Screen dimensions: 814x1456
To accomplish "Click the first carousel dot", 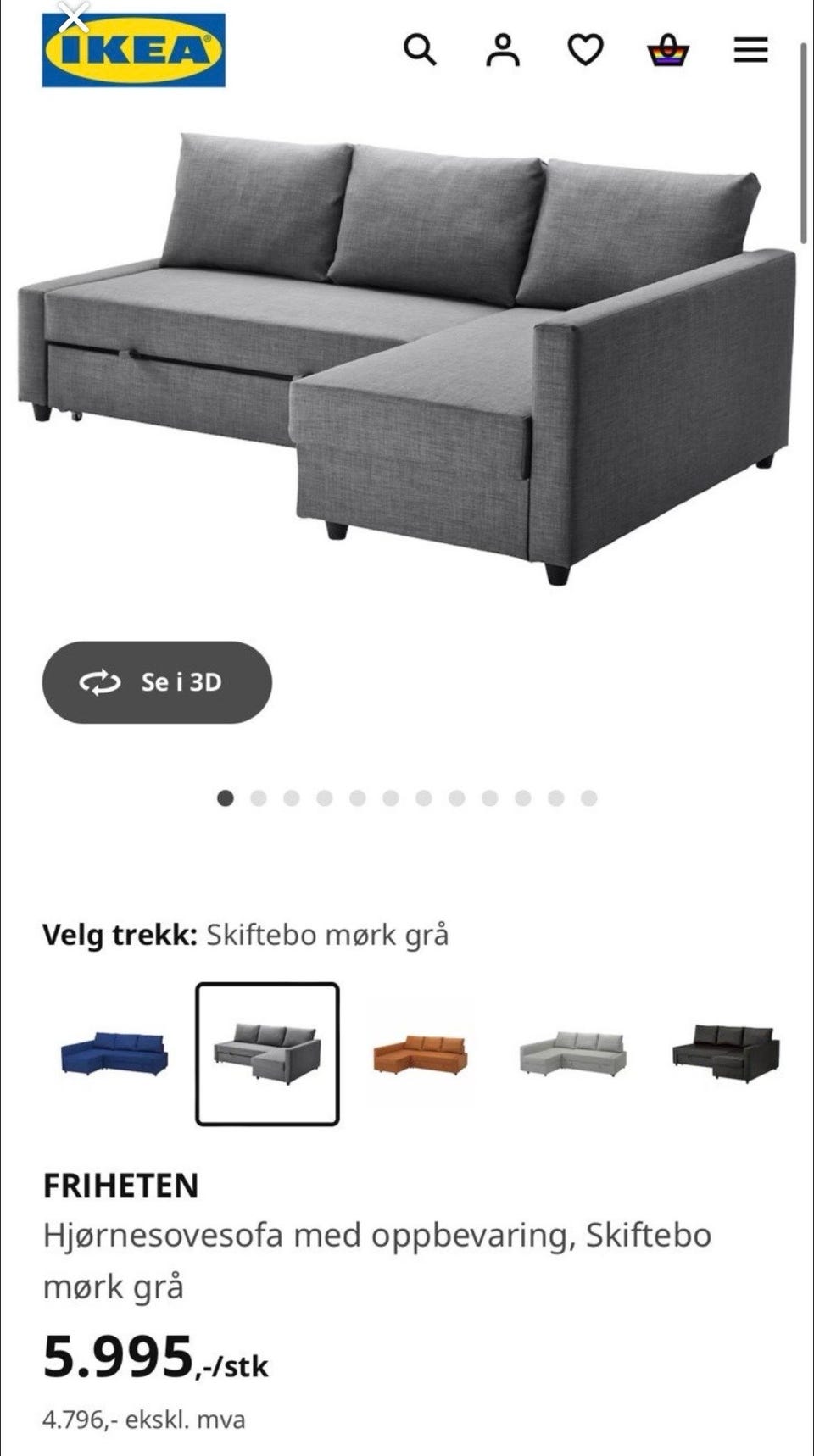I will [226, 797].
